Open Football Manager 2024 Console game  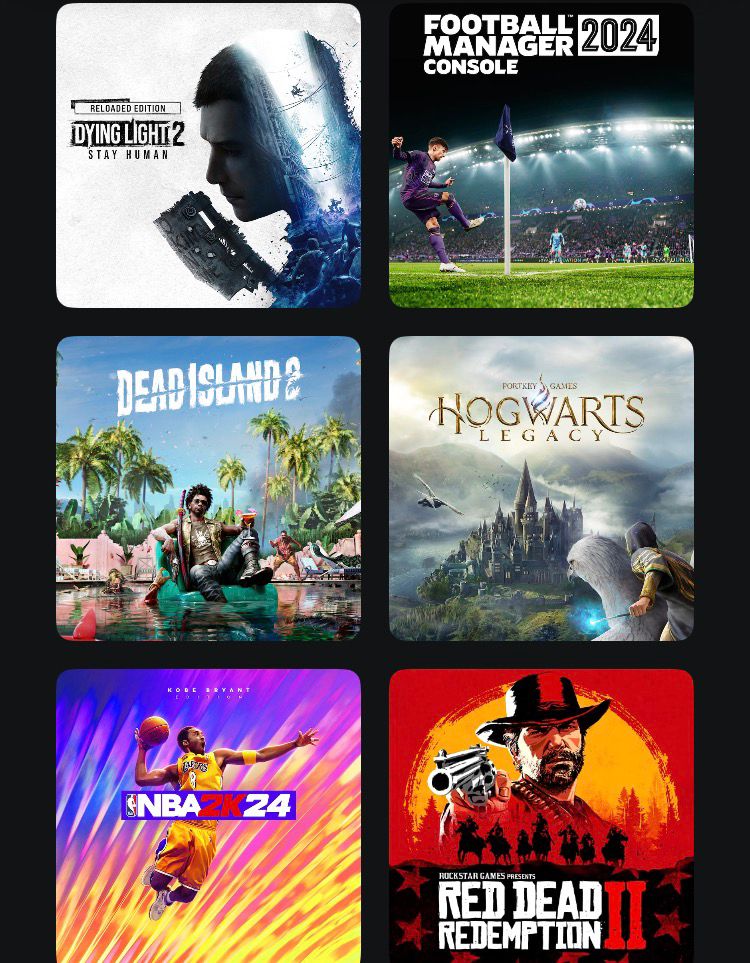pos(541,155)
